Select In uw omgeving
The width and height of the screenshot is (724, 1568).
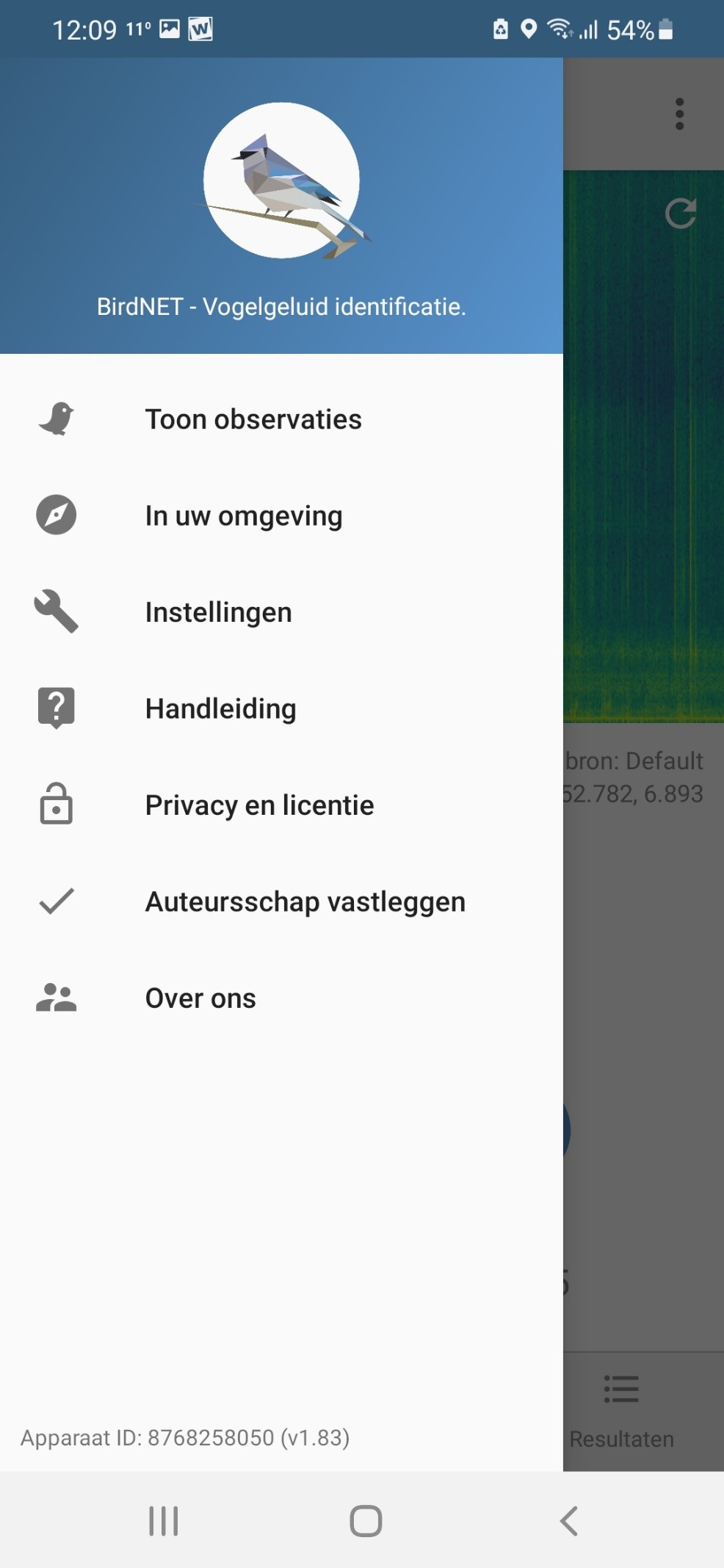pyautogui.click(x=281, y=515)
